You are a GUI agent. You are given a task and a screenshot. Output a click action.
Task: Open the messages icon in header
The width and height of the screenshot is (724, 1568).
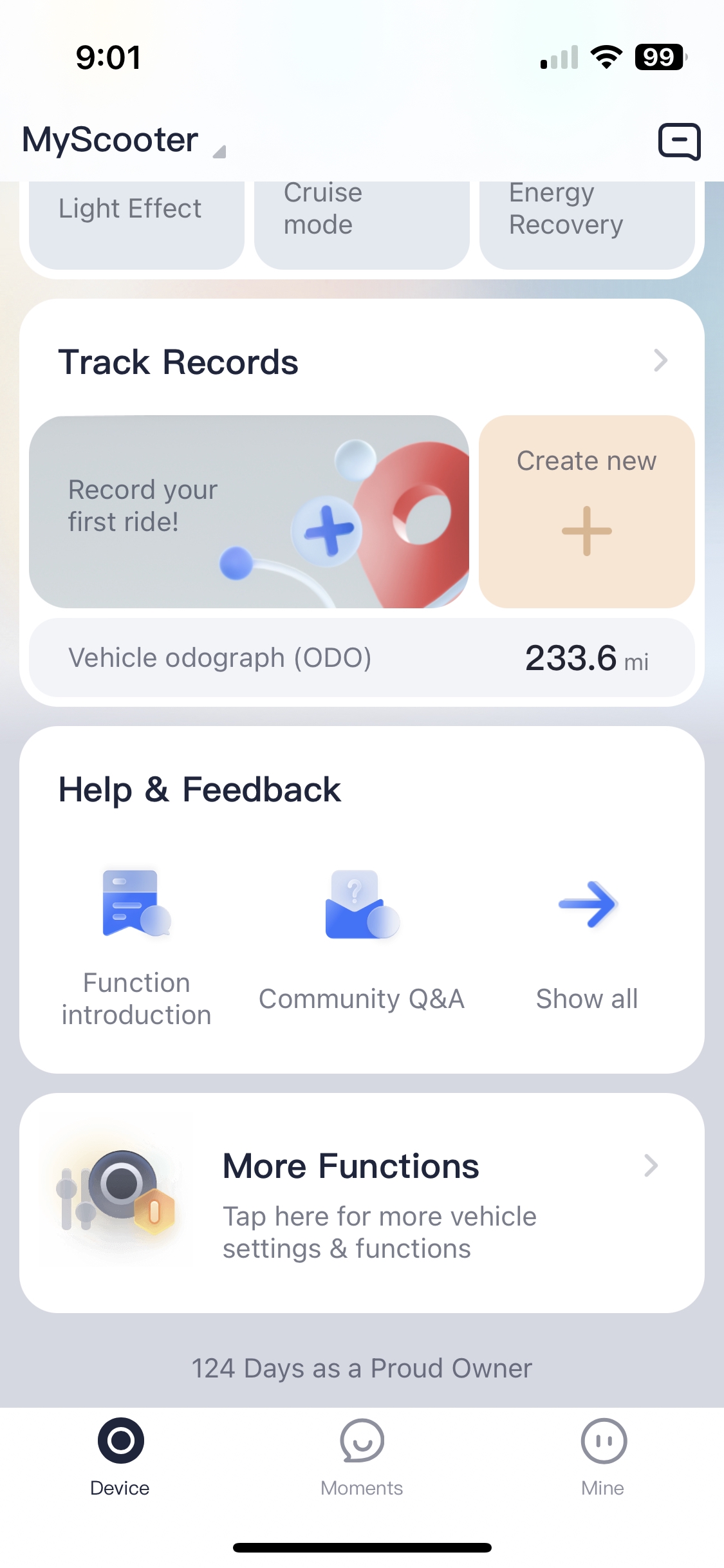679,141
